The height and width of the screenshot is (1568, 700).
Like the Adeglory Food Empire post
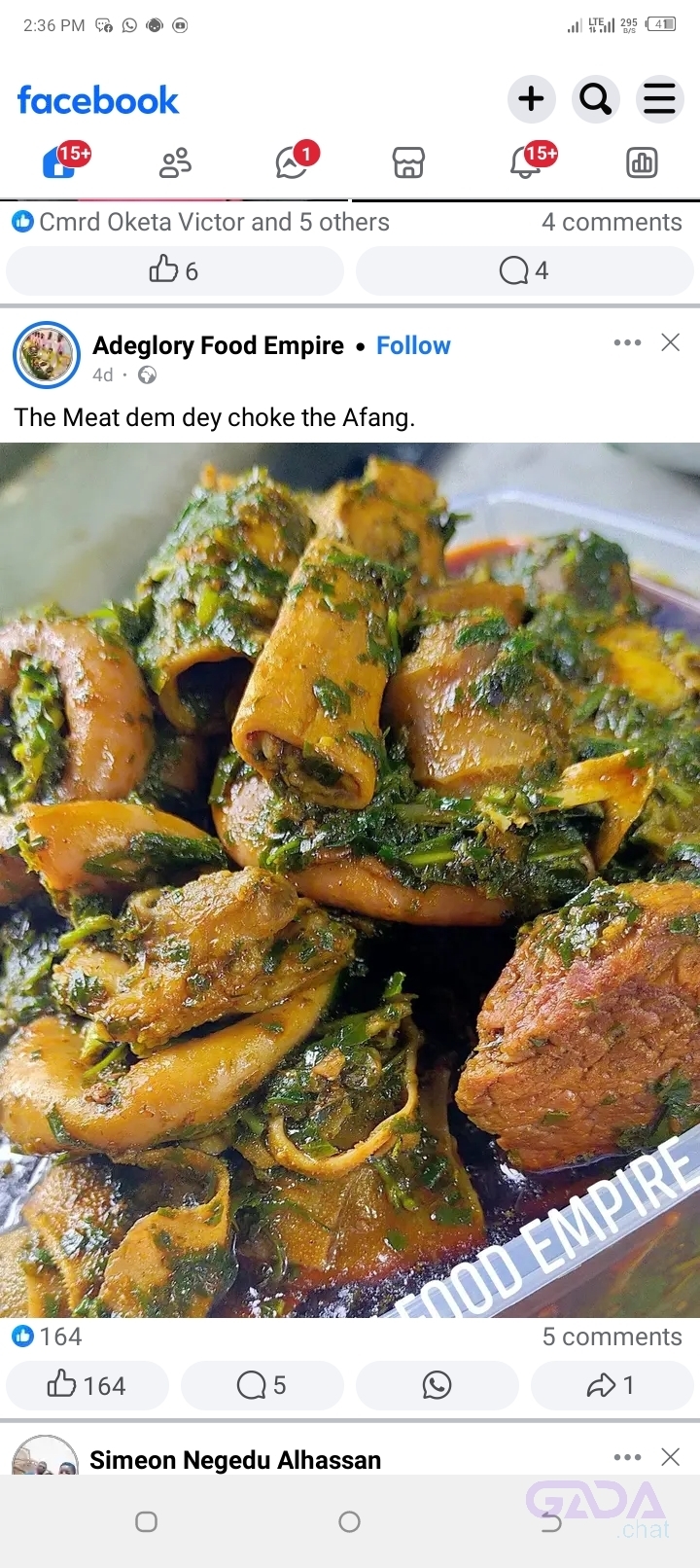[x=87, y=1385]
